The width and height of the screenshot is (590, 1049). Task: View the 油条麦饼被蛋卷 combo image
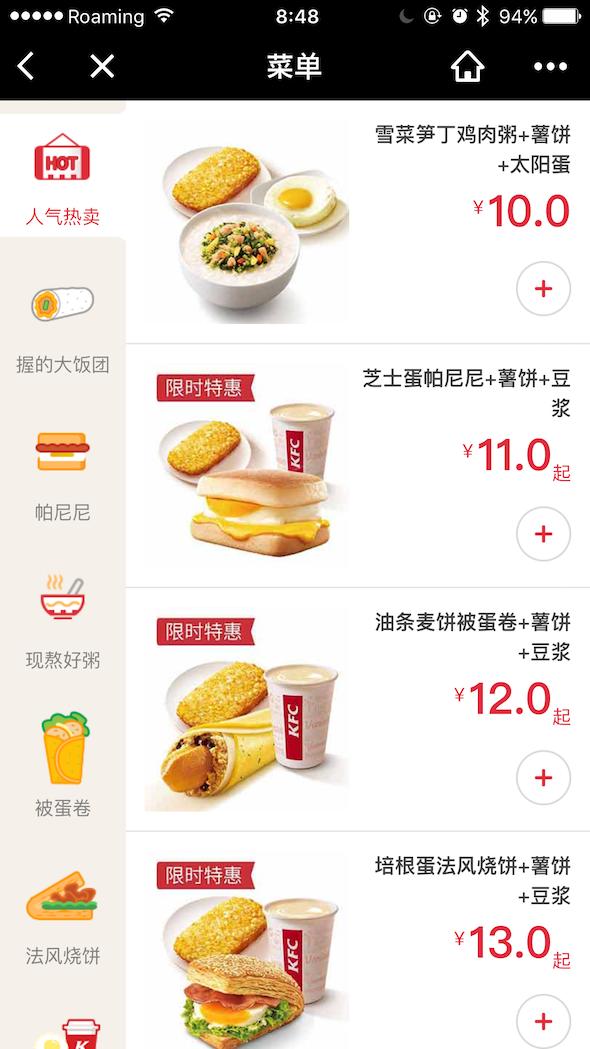click(x=247, y=710)
